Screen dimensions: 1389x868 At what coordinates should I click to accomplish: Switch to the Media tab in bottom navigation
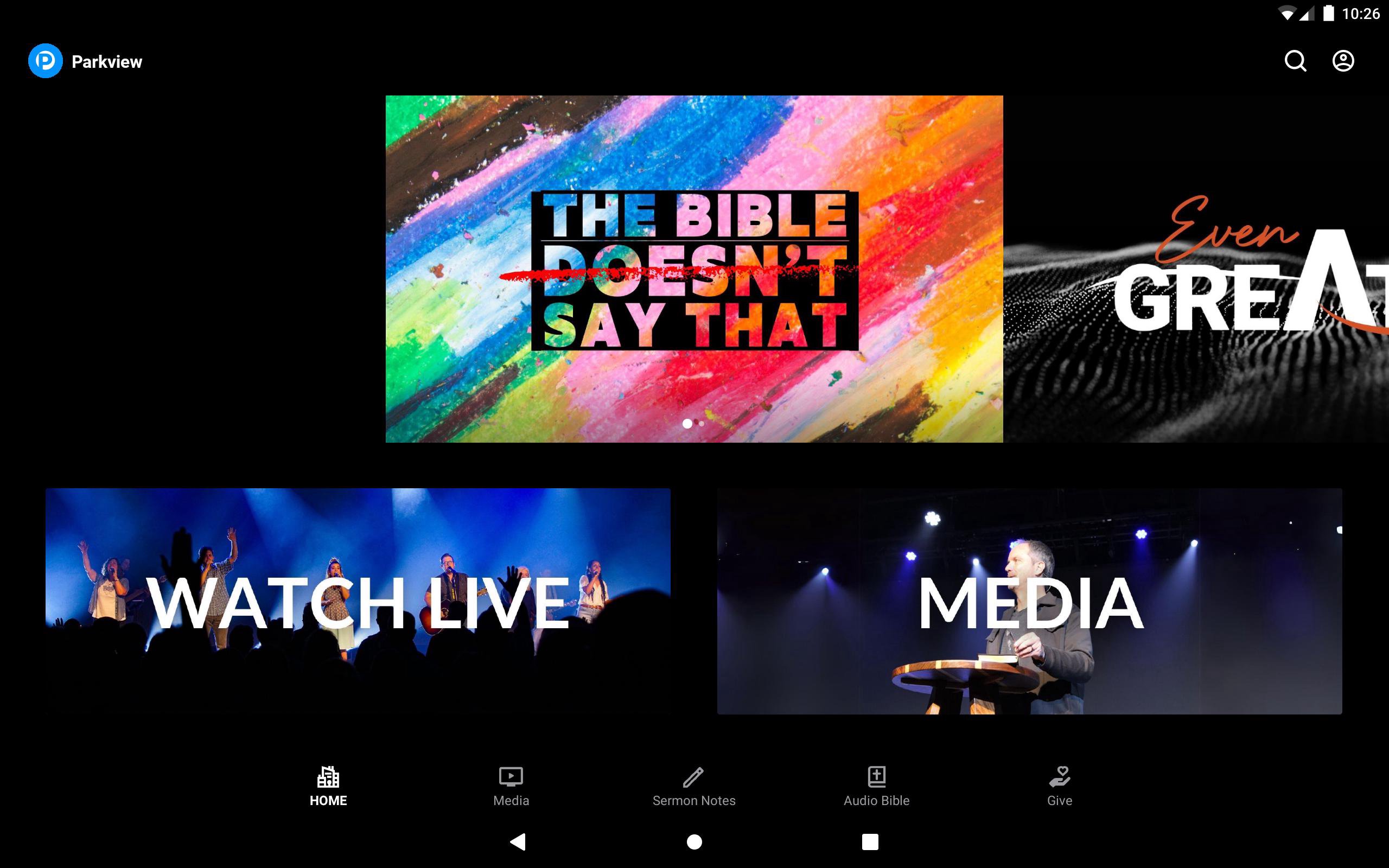[x=511, y=787]
